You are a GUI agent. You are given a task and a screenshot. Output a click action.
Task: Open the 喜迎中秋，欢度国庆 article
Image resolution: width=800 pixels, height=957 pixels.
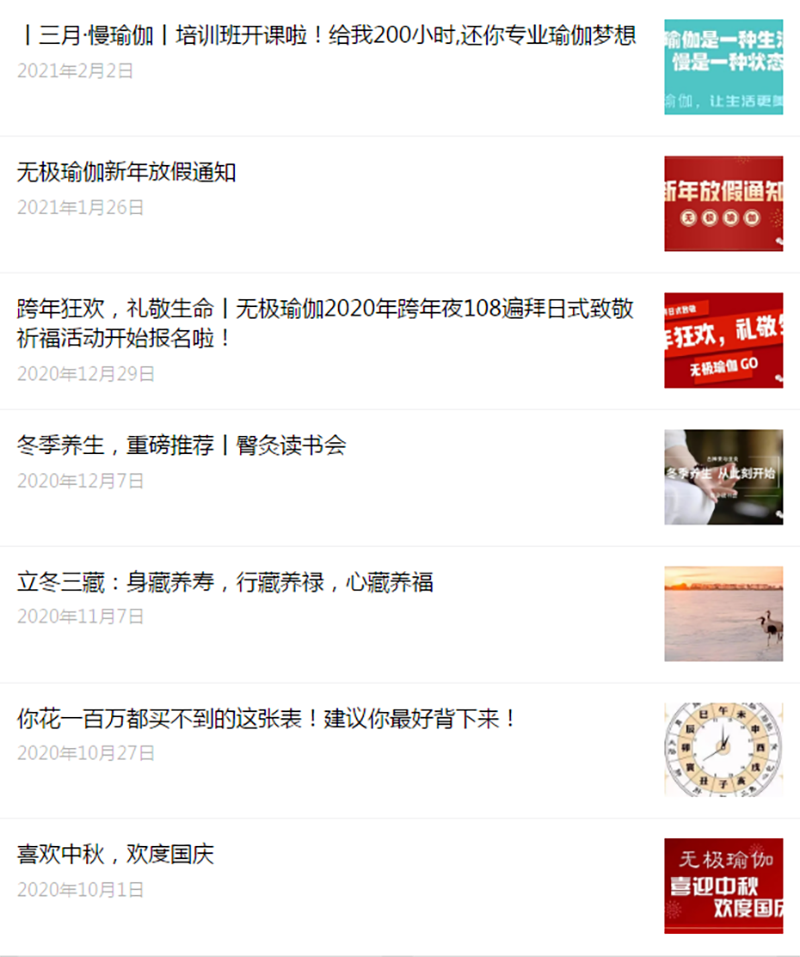click(x=116, y=855)
